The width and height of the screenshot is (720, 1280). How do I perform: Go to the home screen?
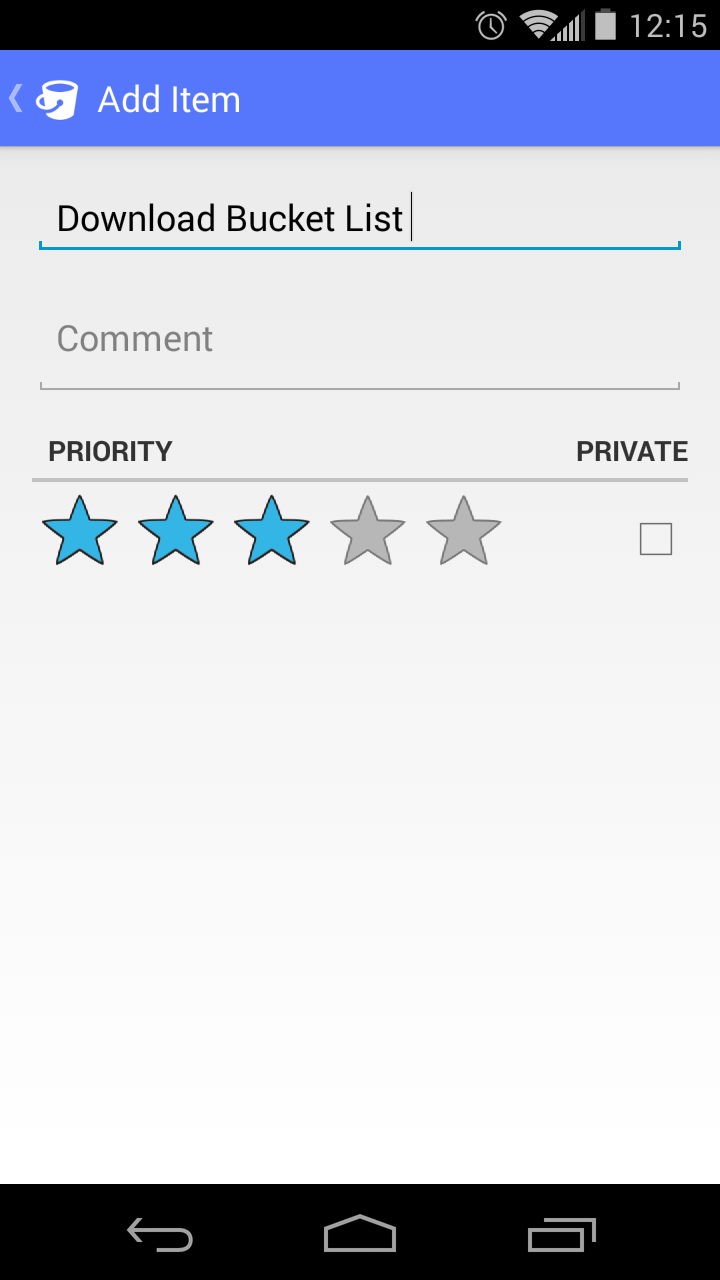pyautogui.click(x=360, y=1234)
